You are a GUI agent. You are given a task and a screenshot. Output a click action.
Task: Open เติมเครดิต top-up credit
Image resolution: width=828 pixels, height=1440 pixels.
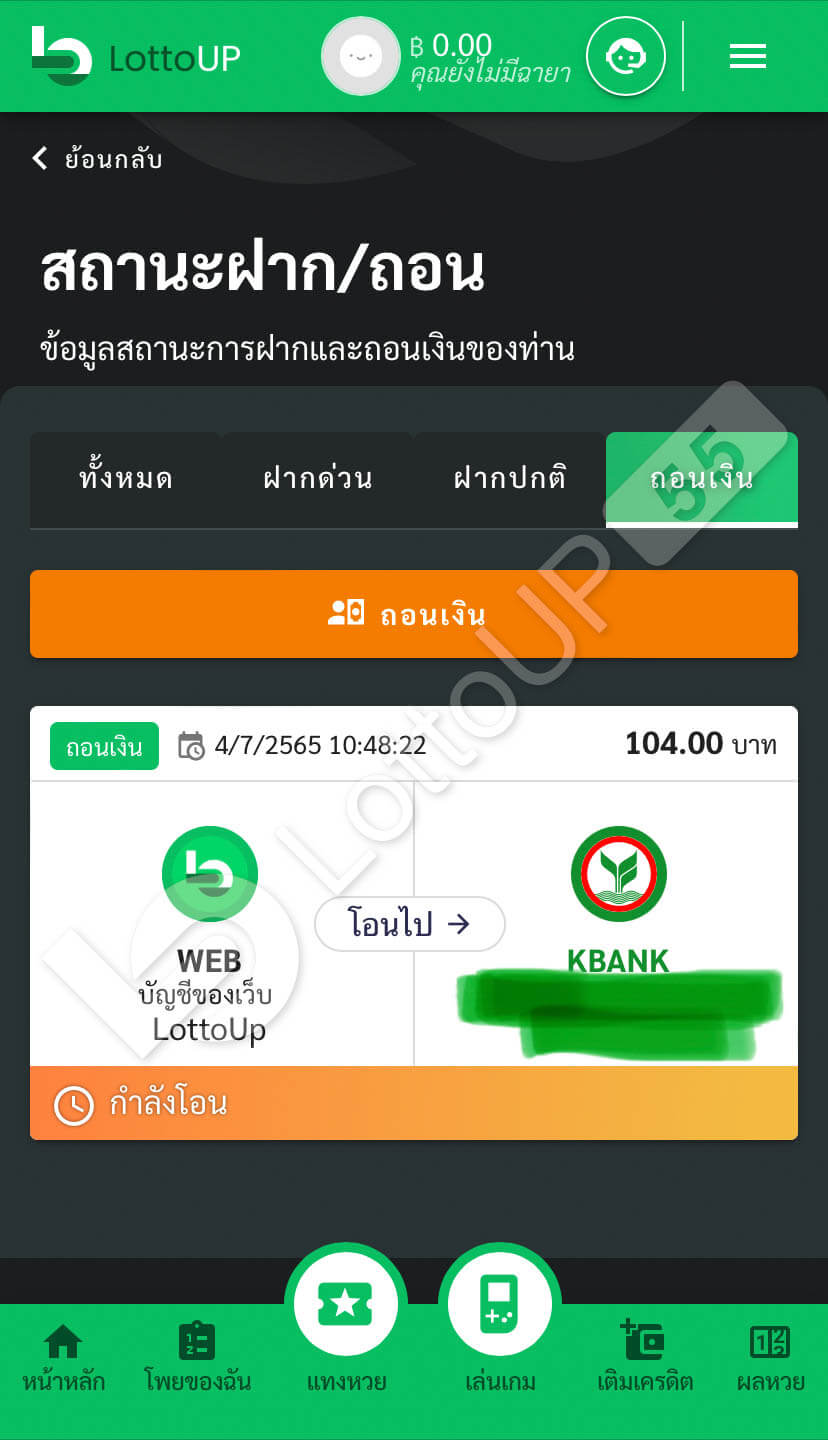(645, 1356)
